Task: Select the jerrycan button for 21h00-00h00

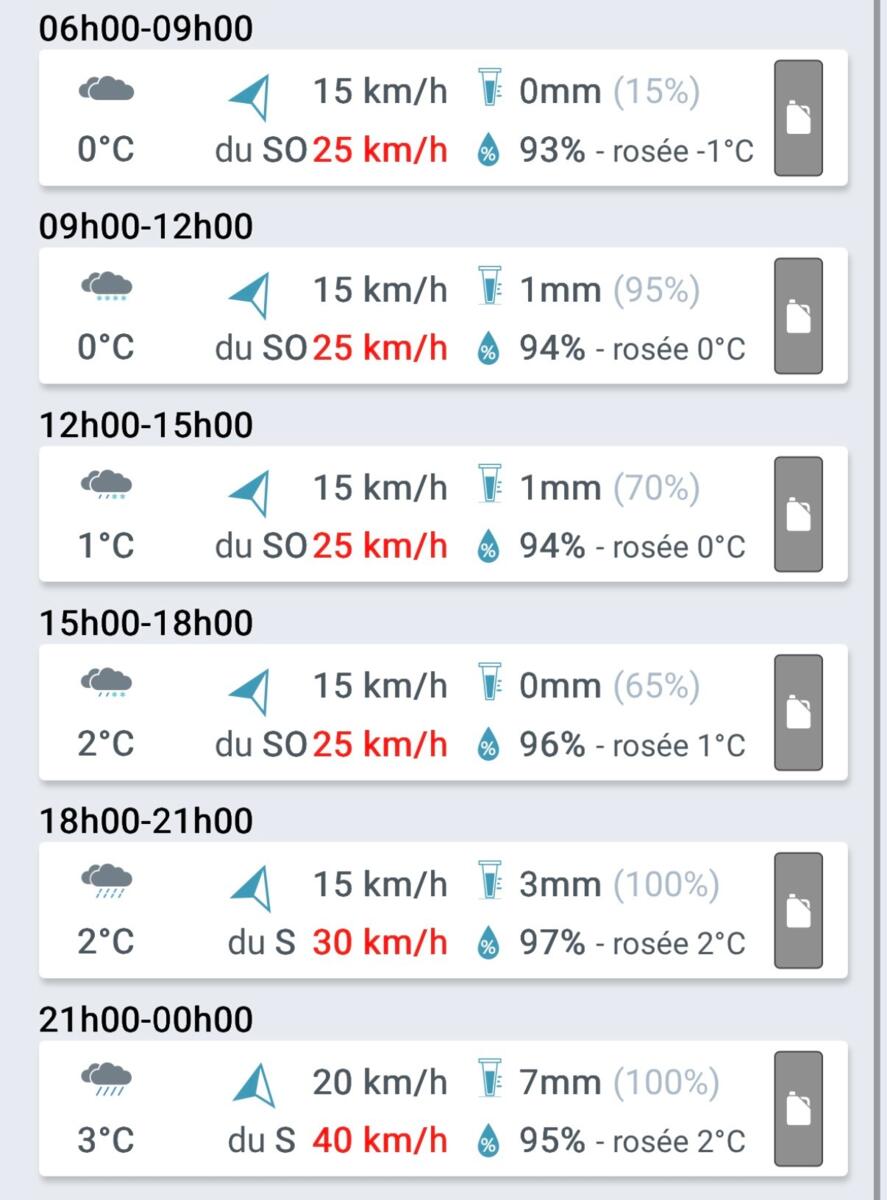Action: click(x=798, y=1108)
